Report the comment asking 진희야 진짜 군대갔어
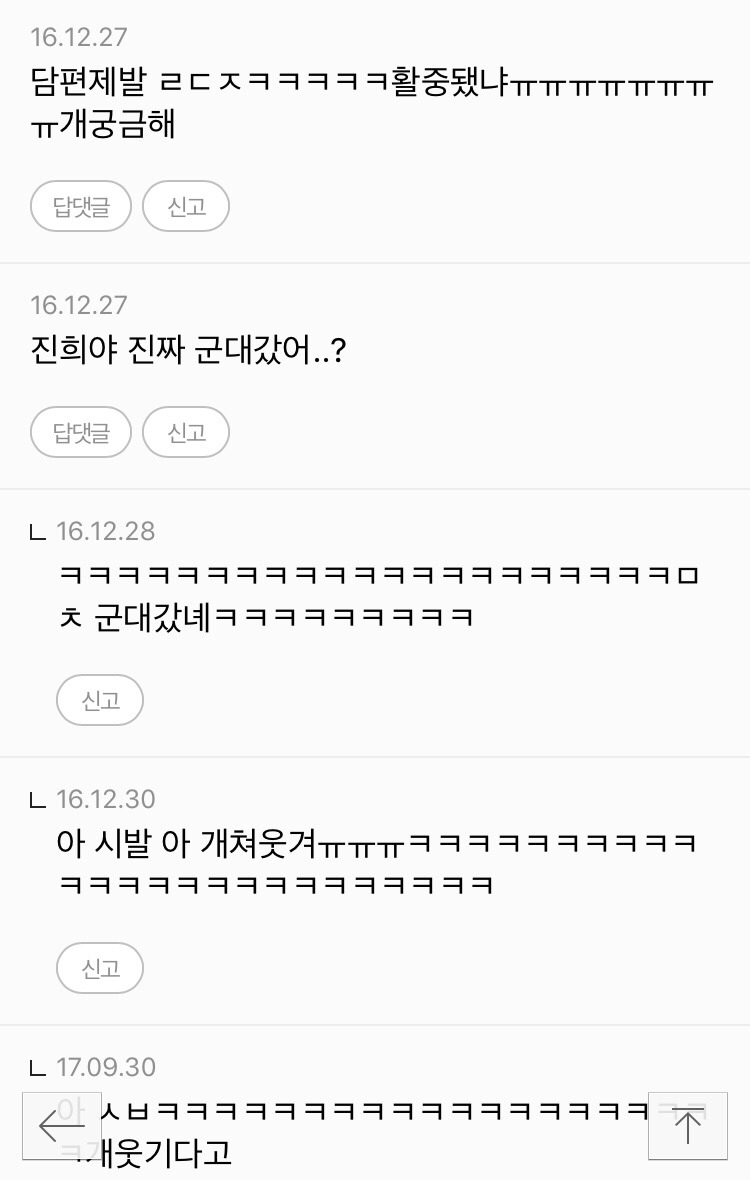 point(186,432)
